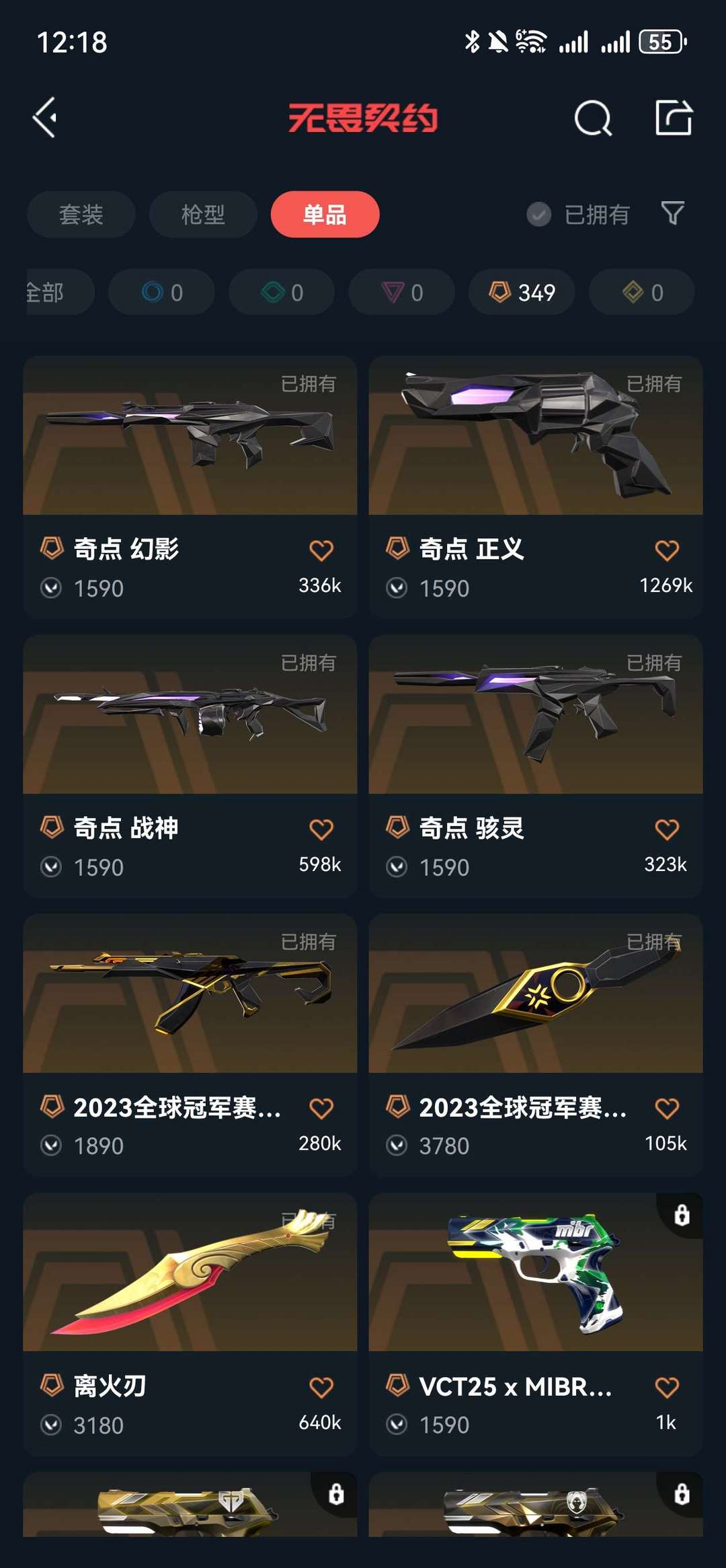Favorite 奇点 幻影 with the heart toggle
The image size is (726, 1568).
pos(321,550)
